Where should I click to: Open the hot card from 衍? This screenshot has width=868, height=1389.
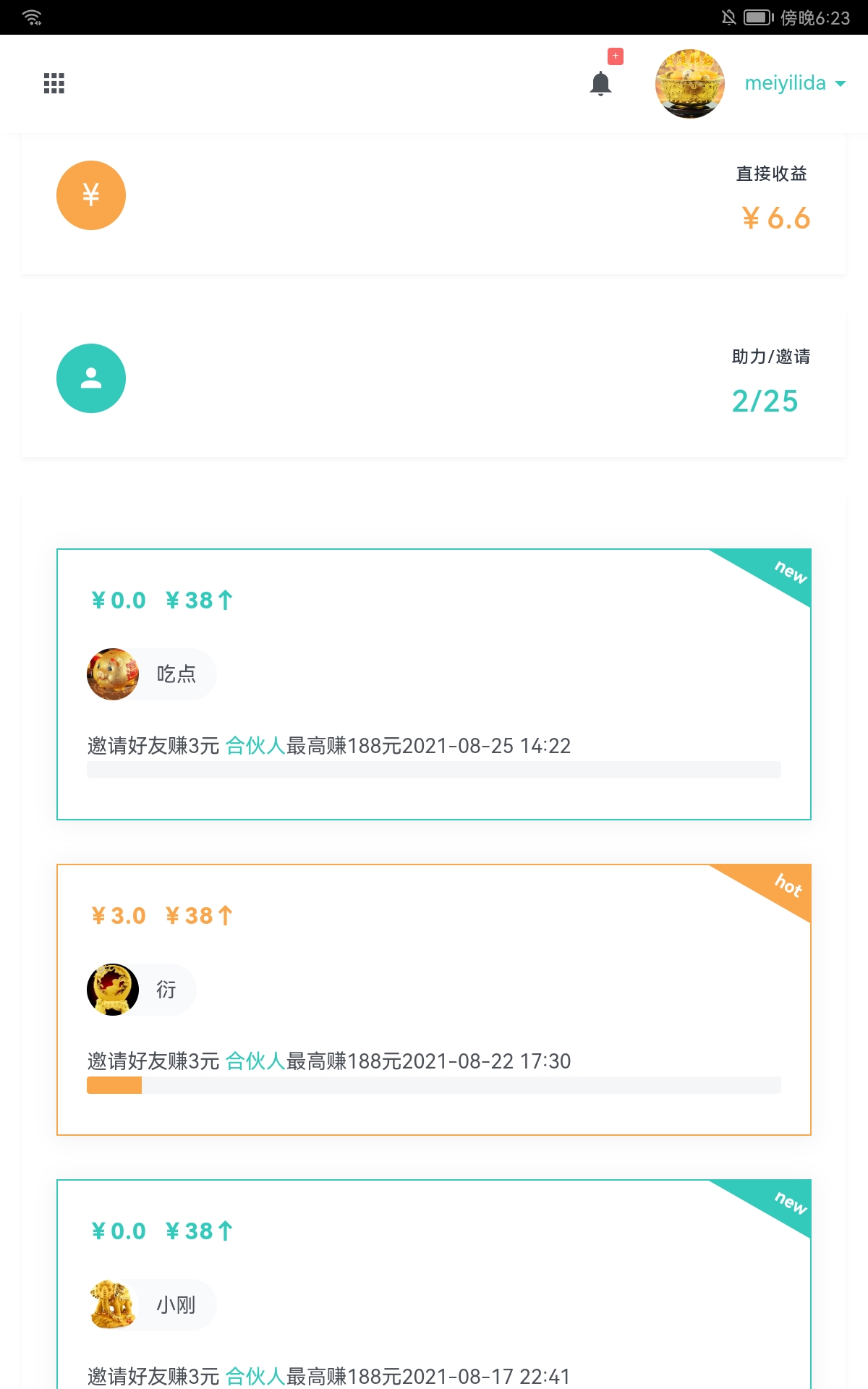434,998
